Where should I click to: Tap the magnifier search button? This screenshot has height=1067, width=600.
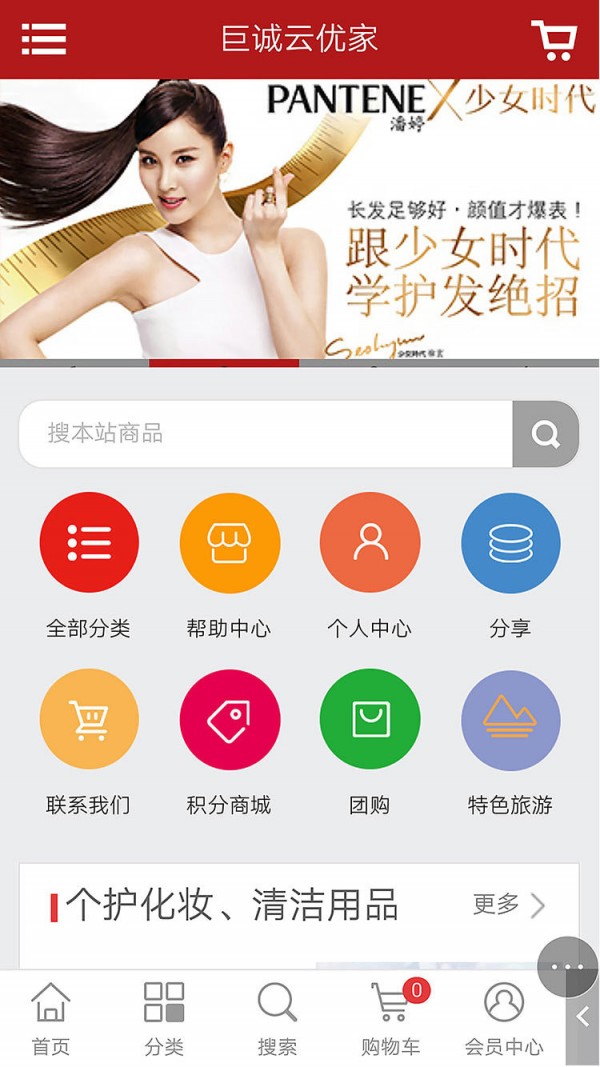pyautogui.click(x=545, y=433)
